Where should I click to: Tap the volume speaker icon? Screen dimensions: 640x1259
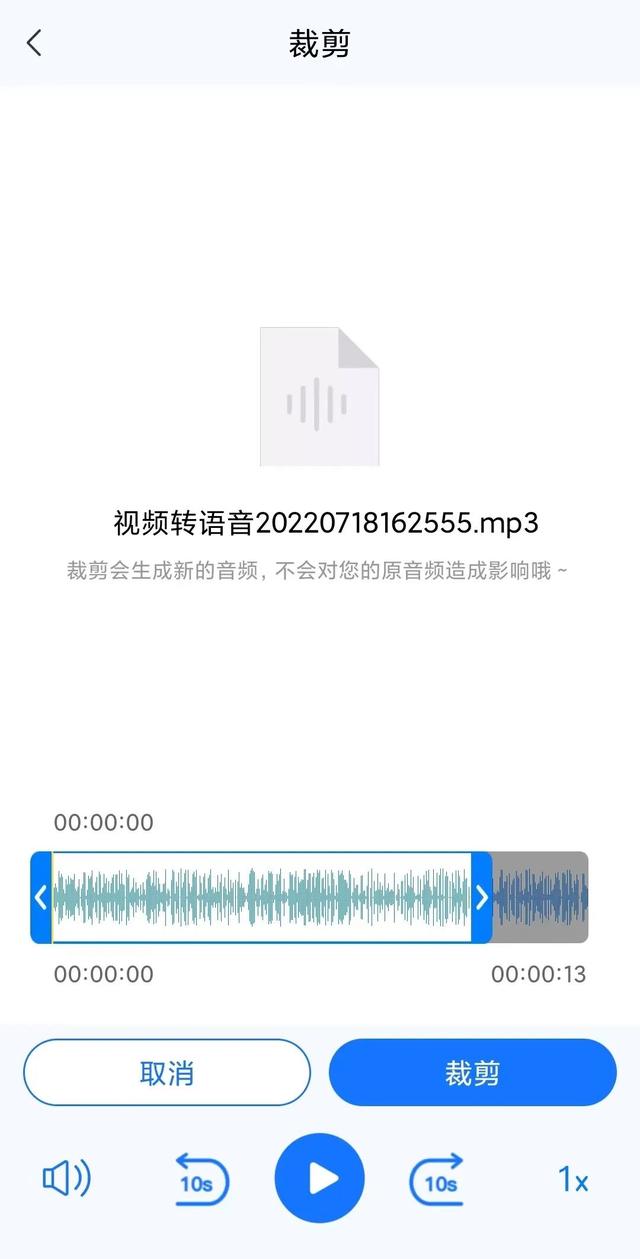pyautogui.click(x=66, y=1180)
